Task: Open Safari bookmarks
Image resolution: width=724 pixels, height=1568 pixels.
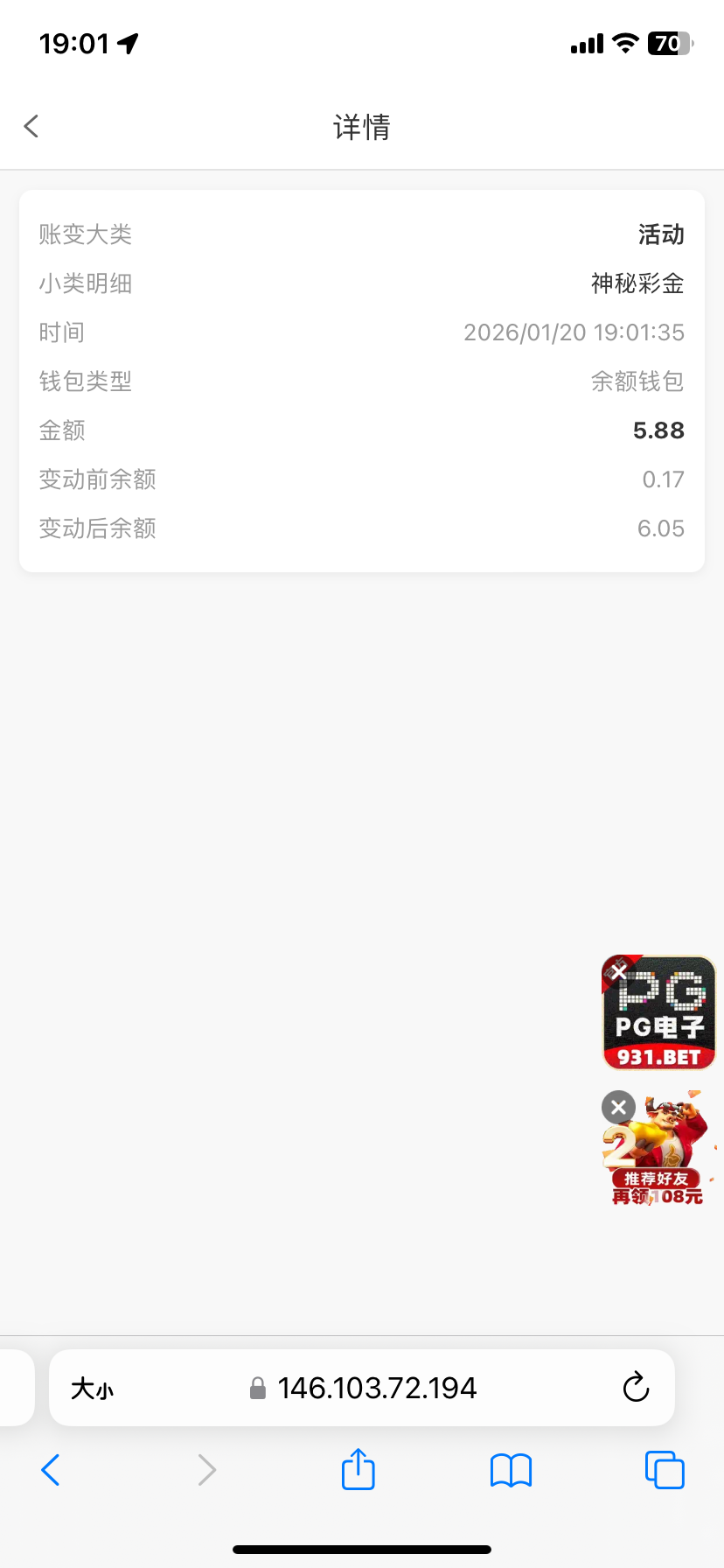Action: [511, 1470]
